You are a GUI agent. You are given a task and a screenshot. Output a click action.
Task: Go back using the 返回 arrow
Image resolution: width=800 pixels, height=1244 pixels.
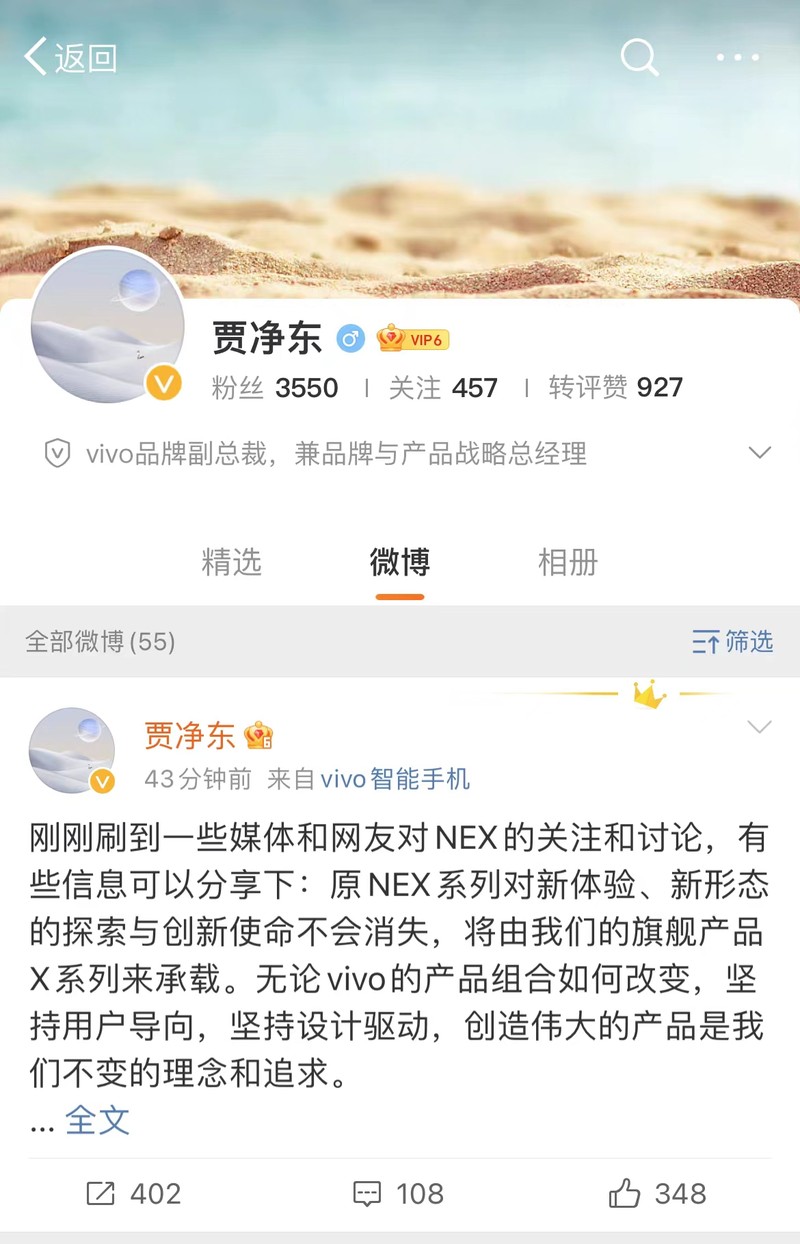[70, 58]
